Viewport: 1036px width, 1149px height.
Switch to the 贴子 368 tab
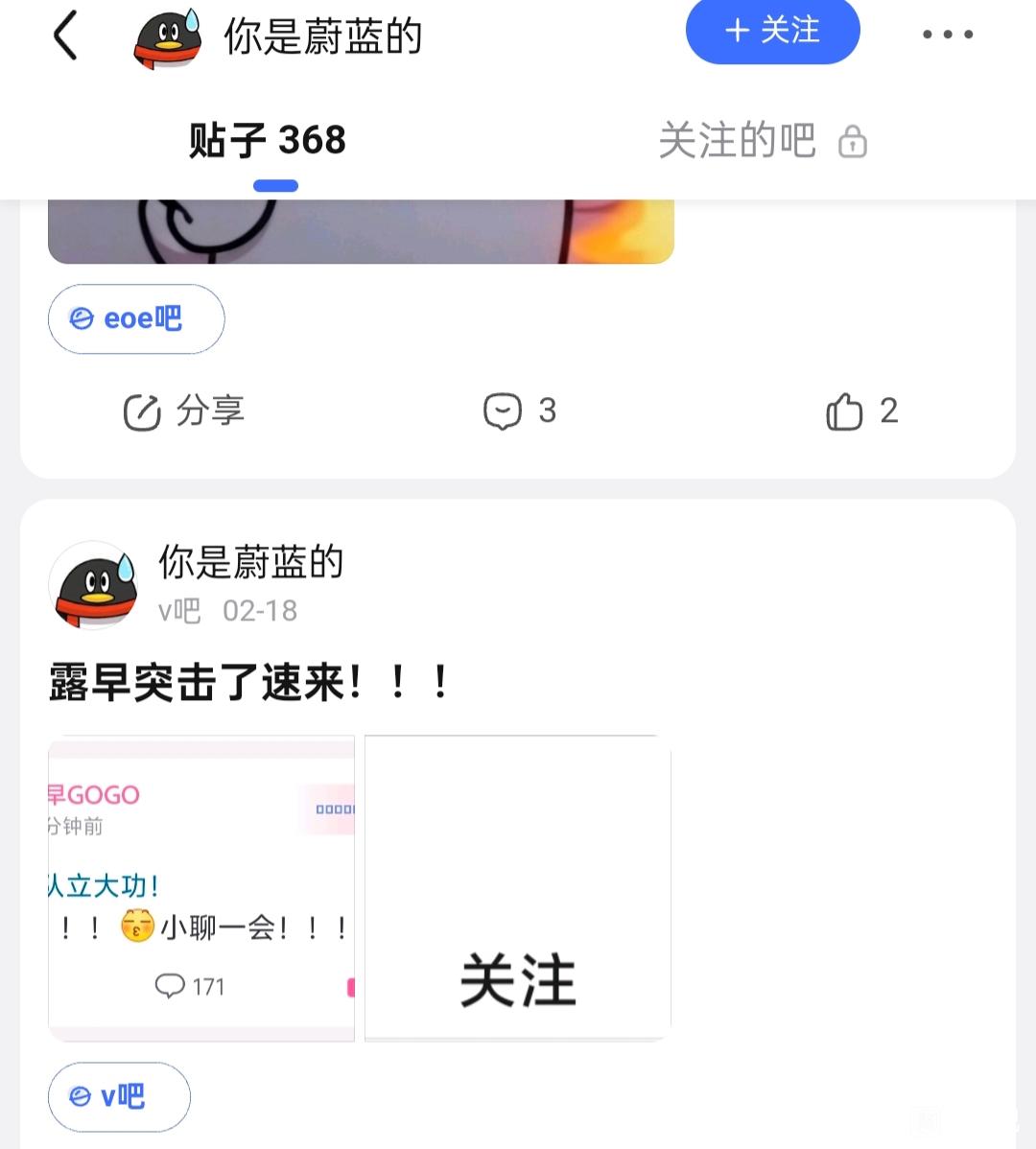coord(268,141)
